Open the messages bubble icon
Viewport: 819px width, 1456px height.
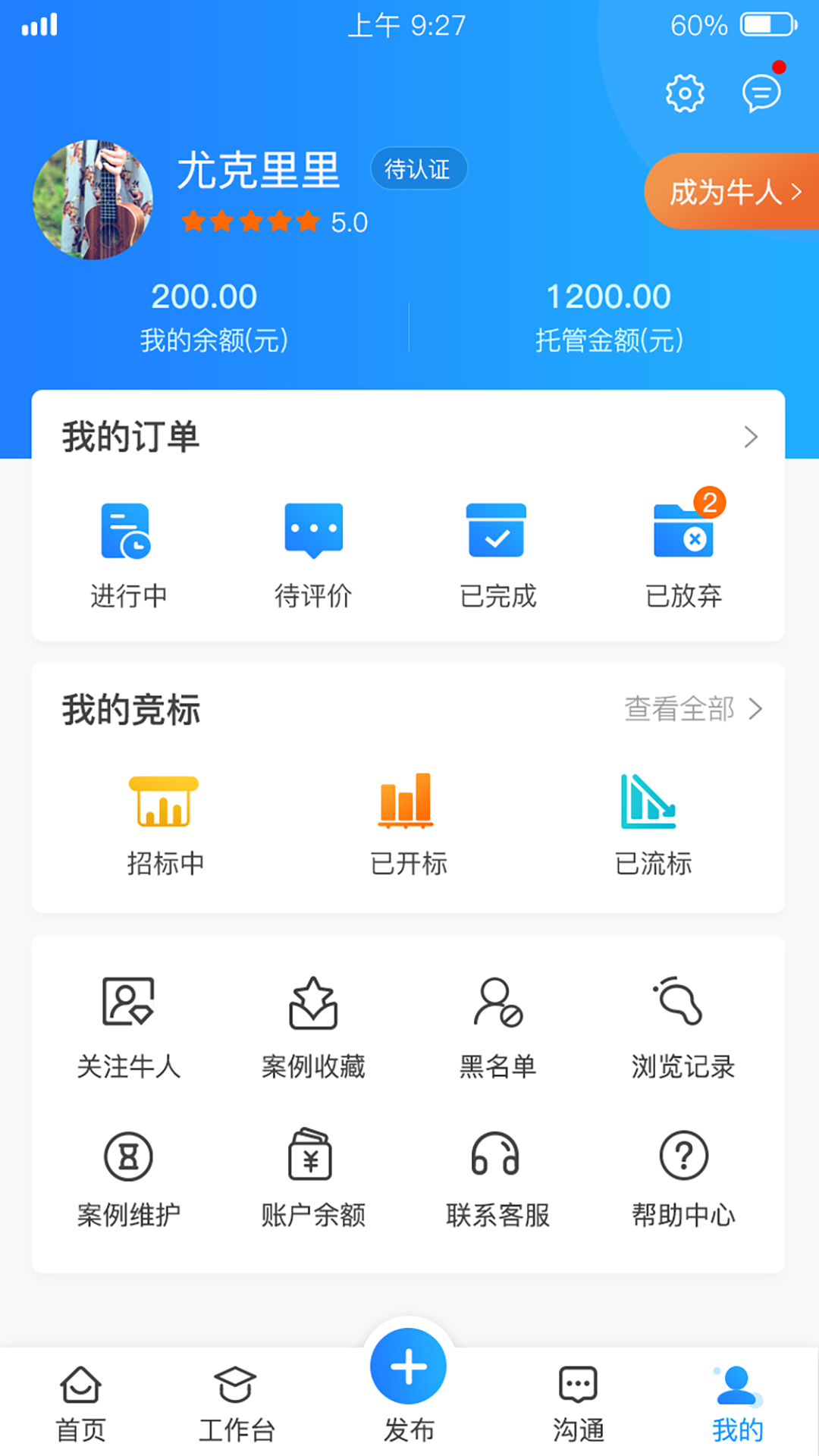[761, 93]
